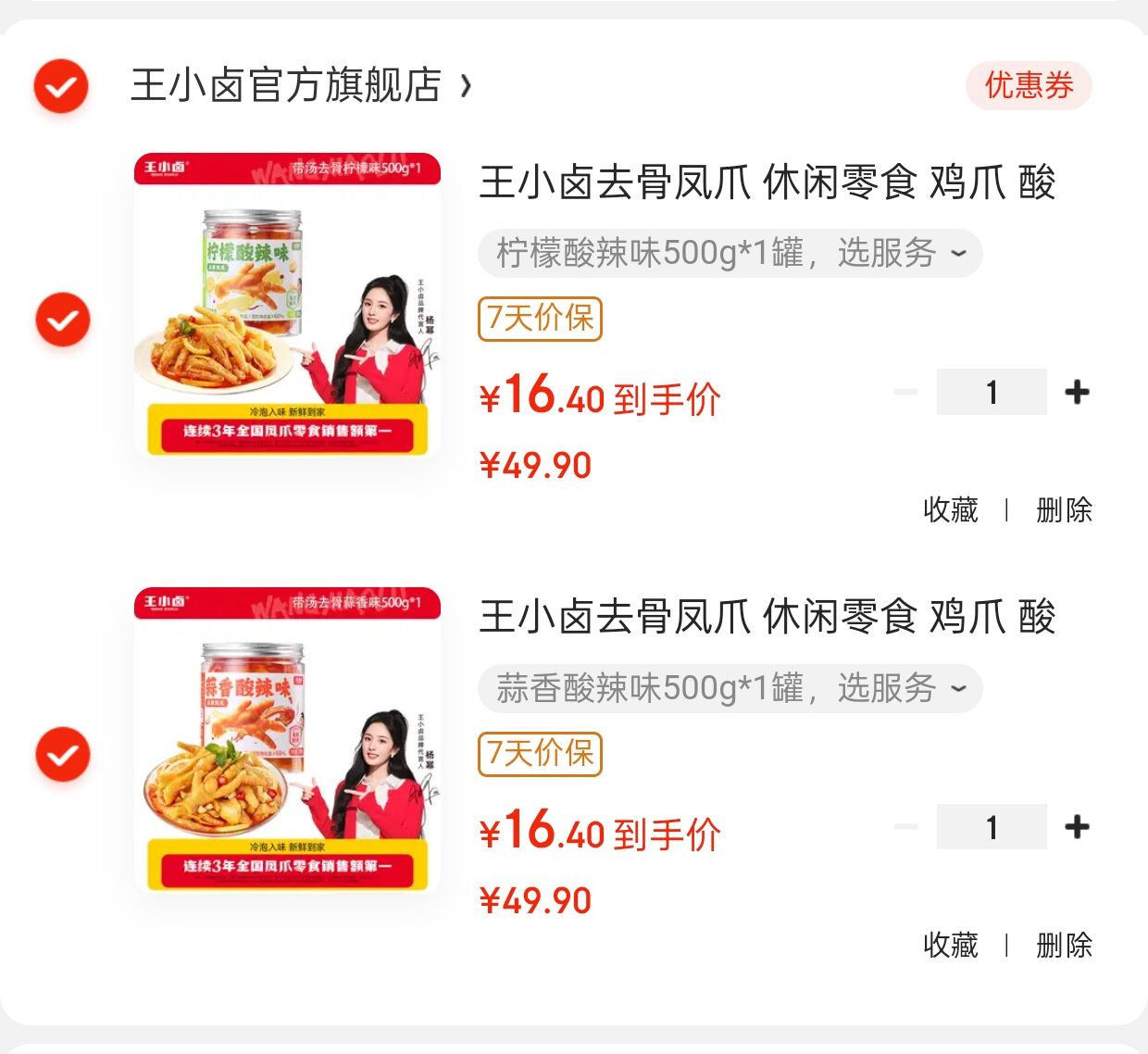Tap 收藏 for the 柠檬酸辣味 item
The width and height of the screenshot is (1148, 1054).
pyautogui.click(x=951, y=509)
